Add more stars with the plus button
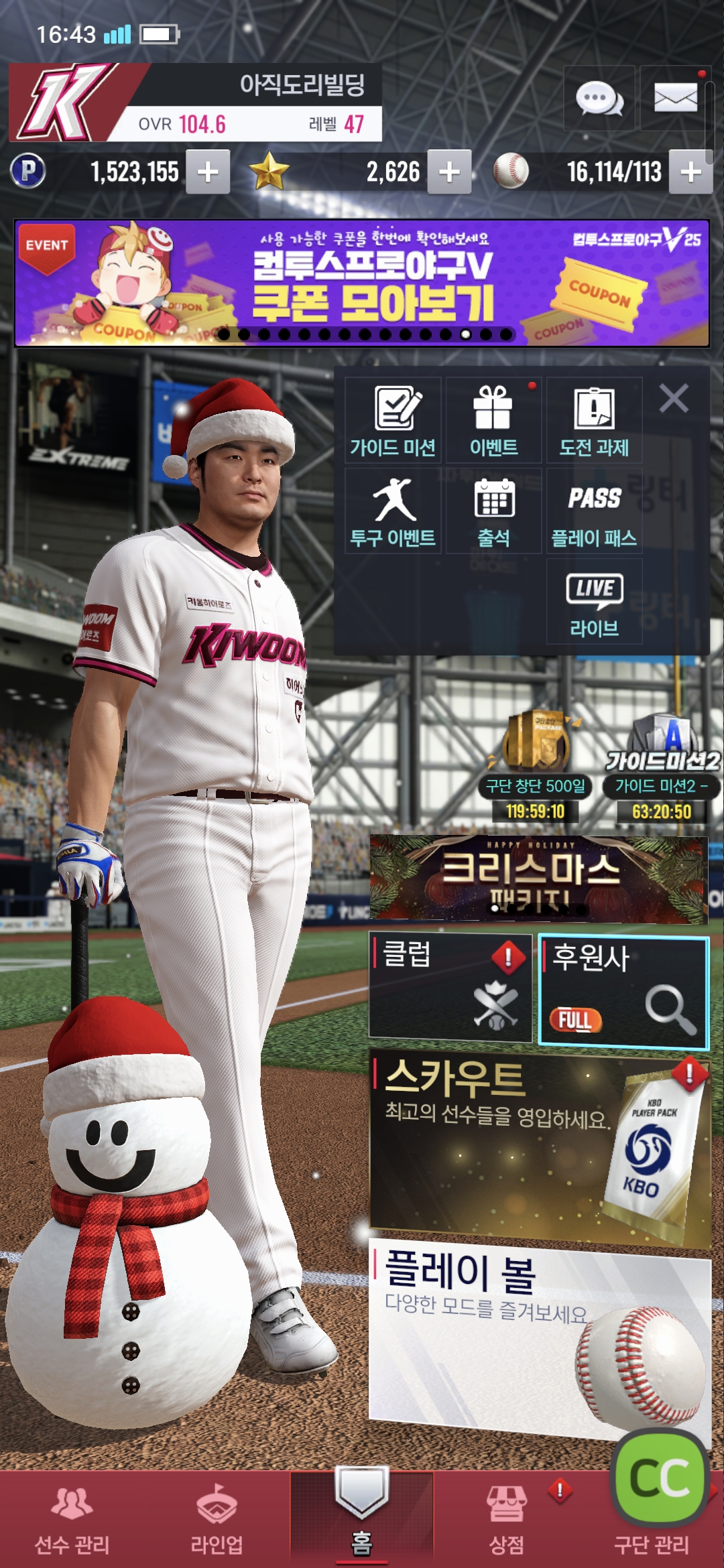This screenshot has height=1568, width=724. tap(449, 172)
